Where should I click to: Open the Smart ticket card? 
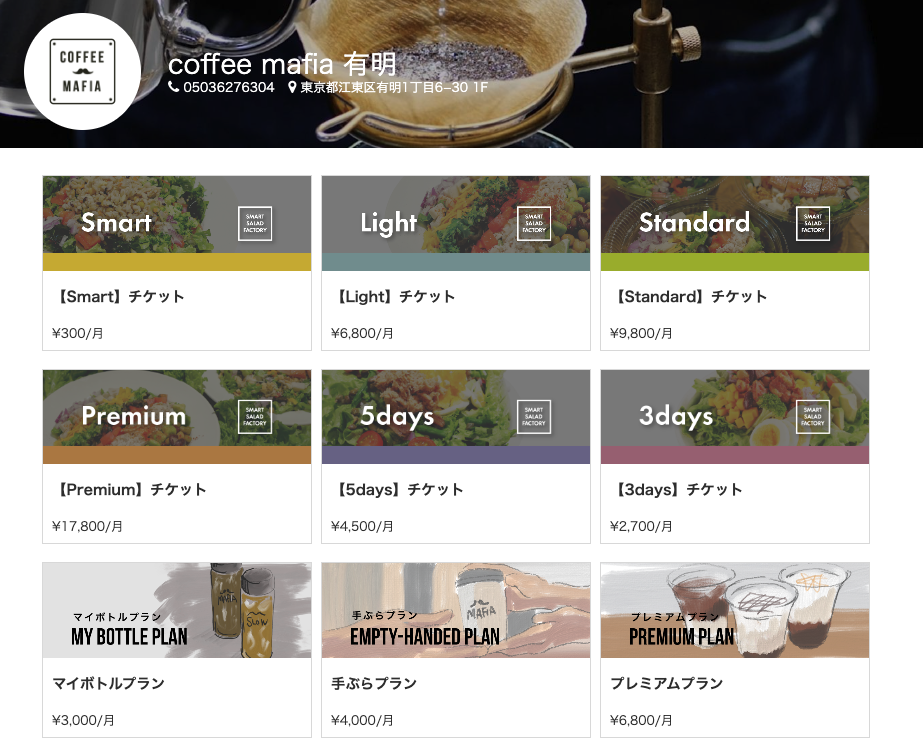pyautogui.click(x=177, y=263)
